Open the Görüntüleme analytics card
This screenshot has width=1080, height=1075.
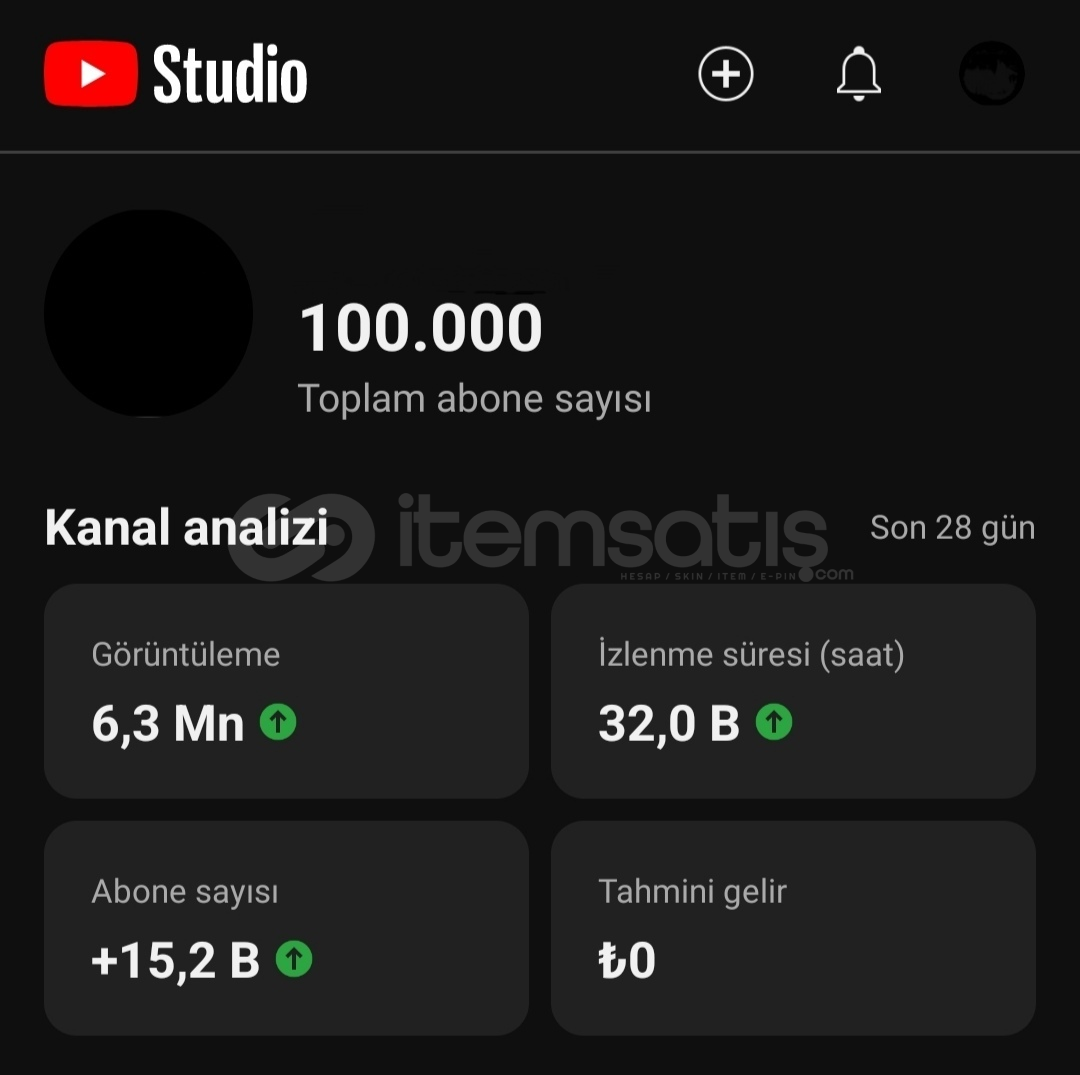pos(286,691)
